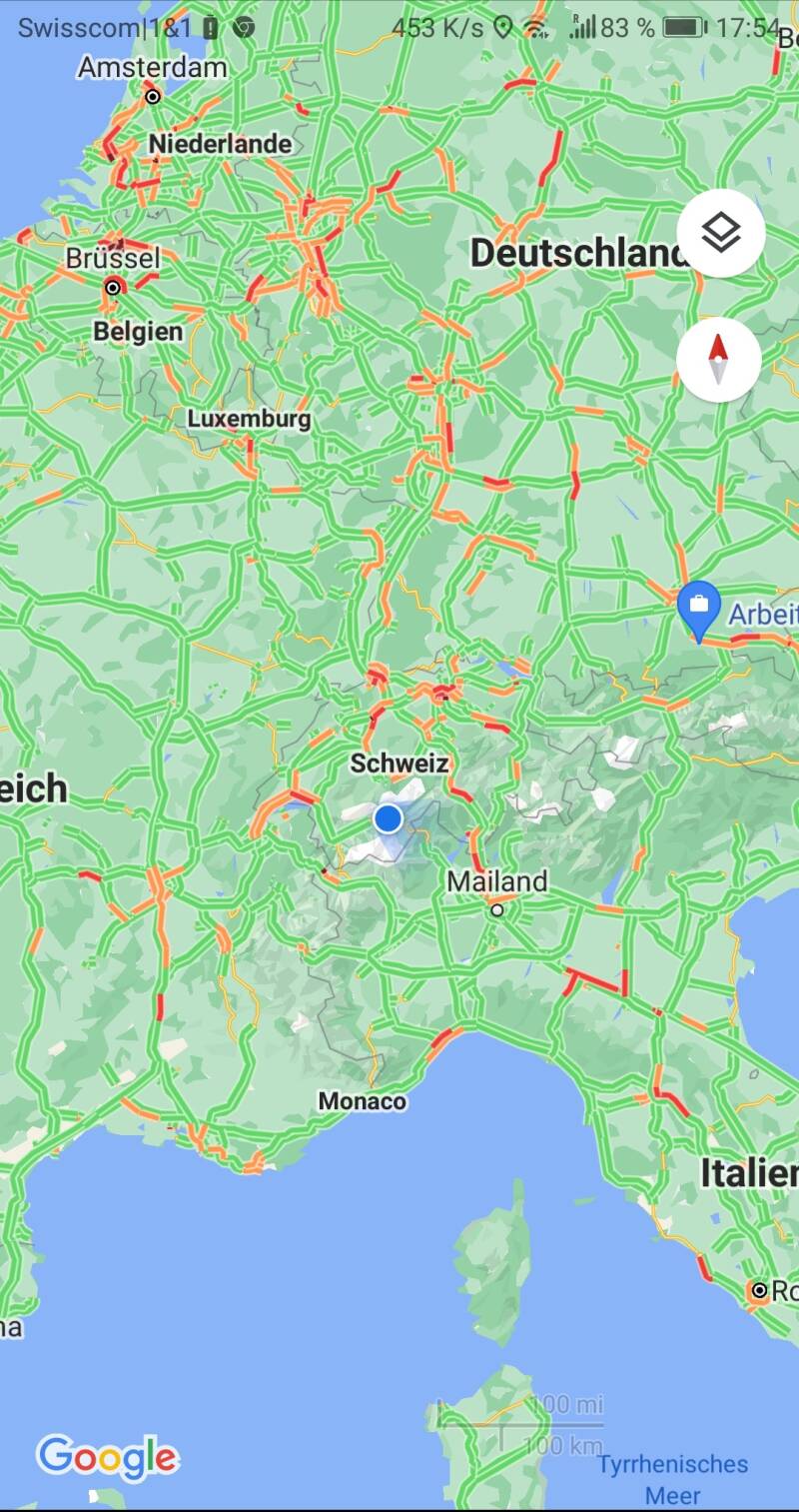Tap the compass to reset north
This screenshot has height=1512, width=799.
click(718, 359)
